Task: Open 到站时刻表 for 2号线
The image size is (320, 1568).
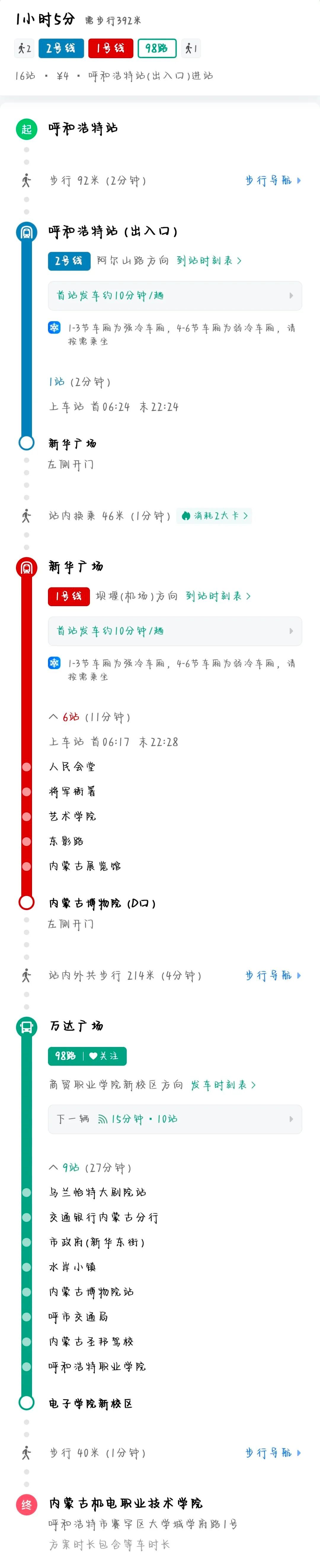Action: (209, 260)
